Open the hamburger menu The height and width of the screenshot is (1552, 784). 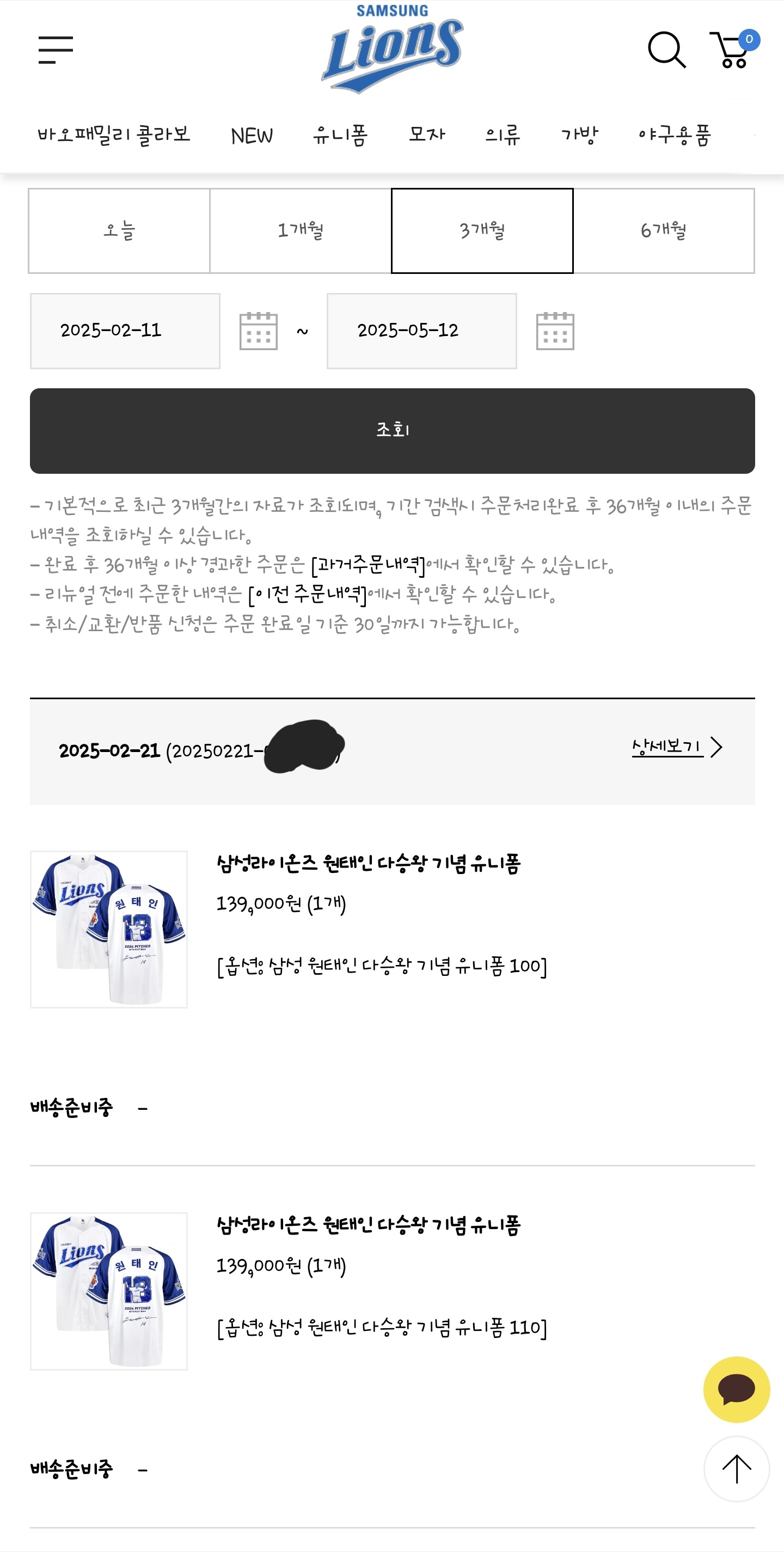pyautogui.click(x=56, y=50)
